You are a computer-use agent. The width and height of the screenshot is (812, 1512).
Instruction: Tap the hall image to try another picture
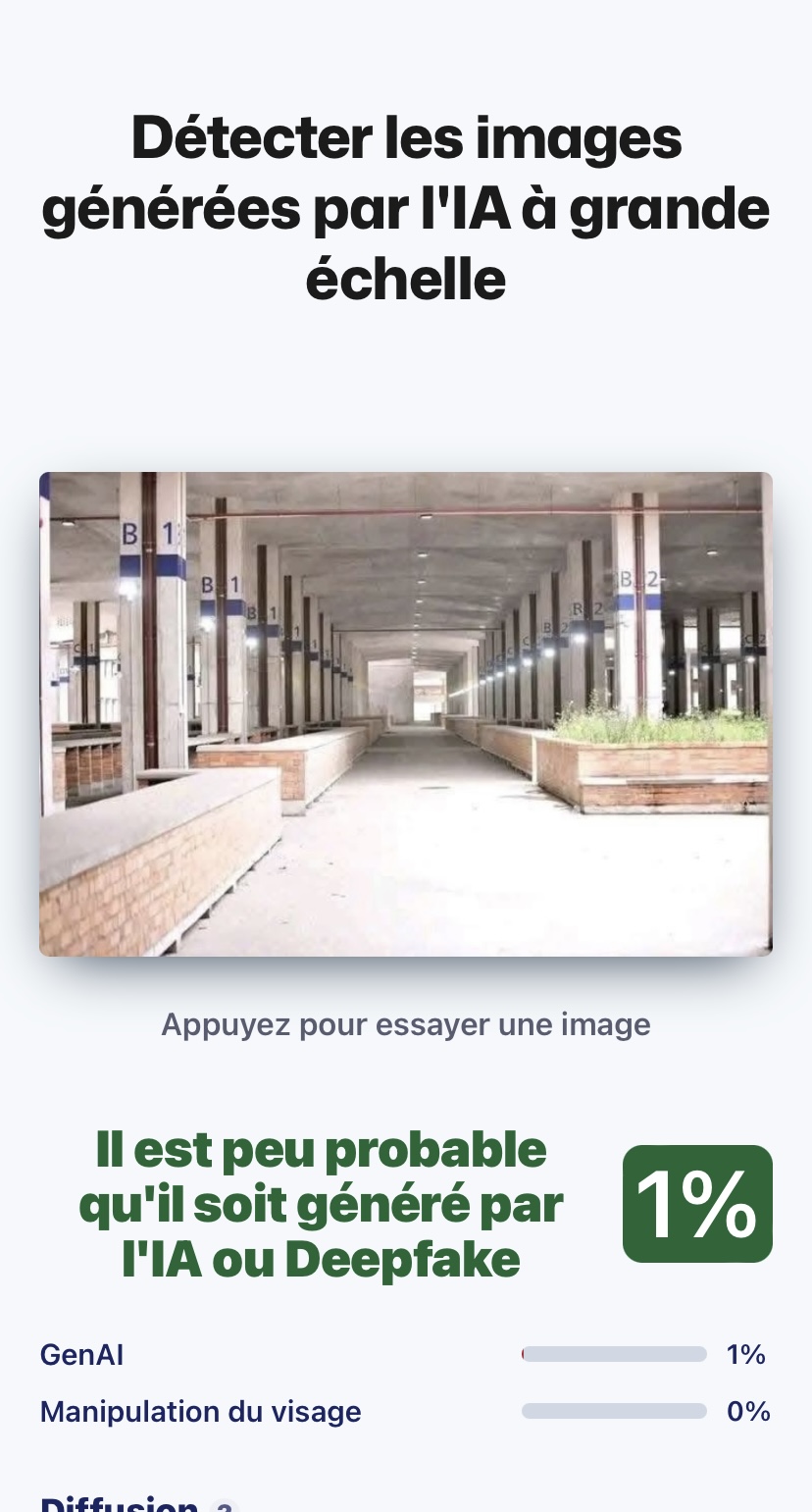[406, 713]
